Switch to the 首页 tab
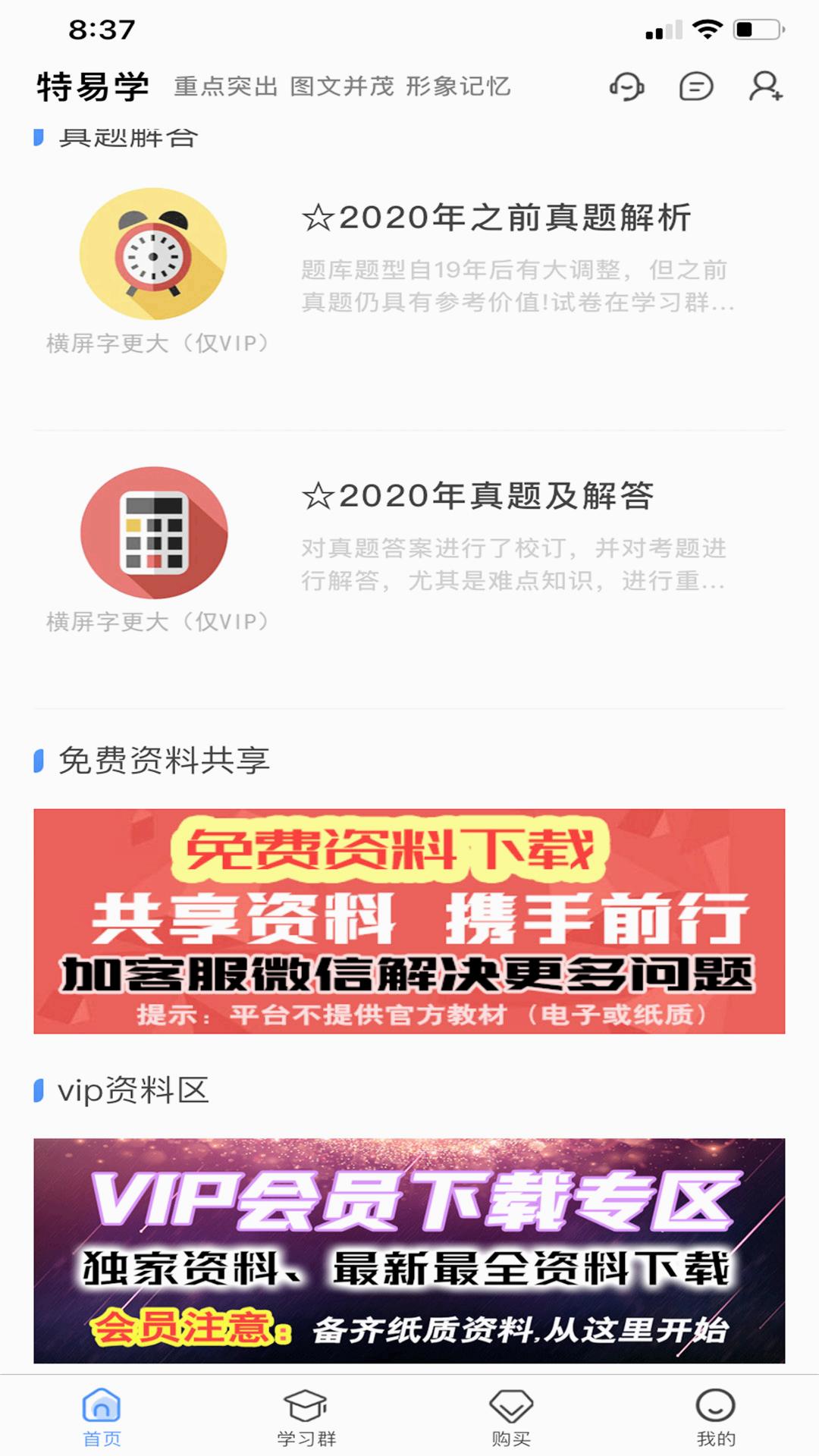The image size is (819, 1456). (102, 1417)
